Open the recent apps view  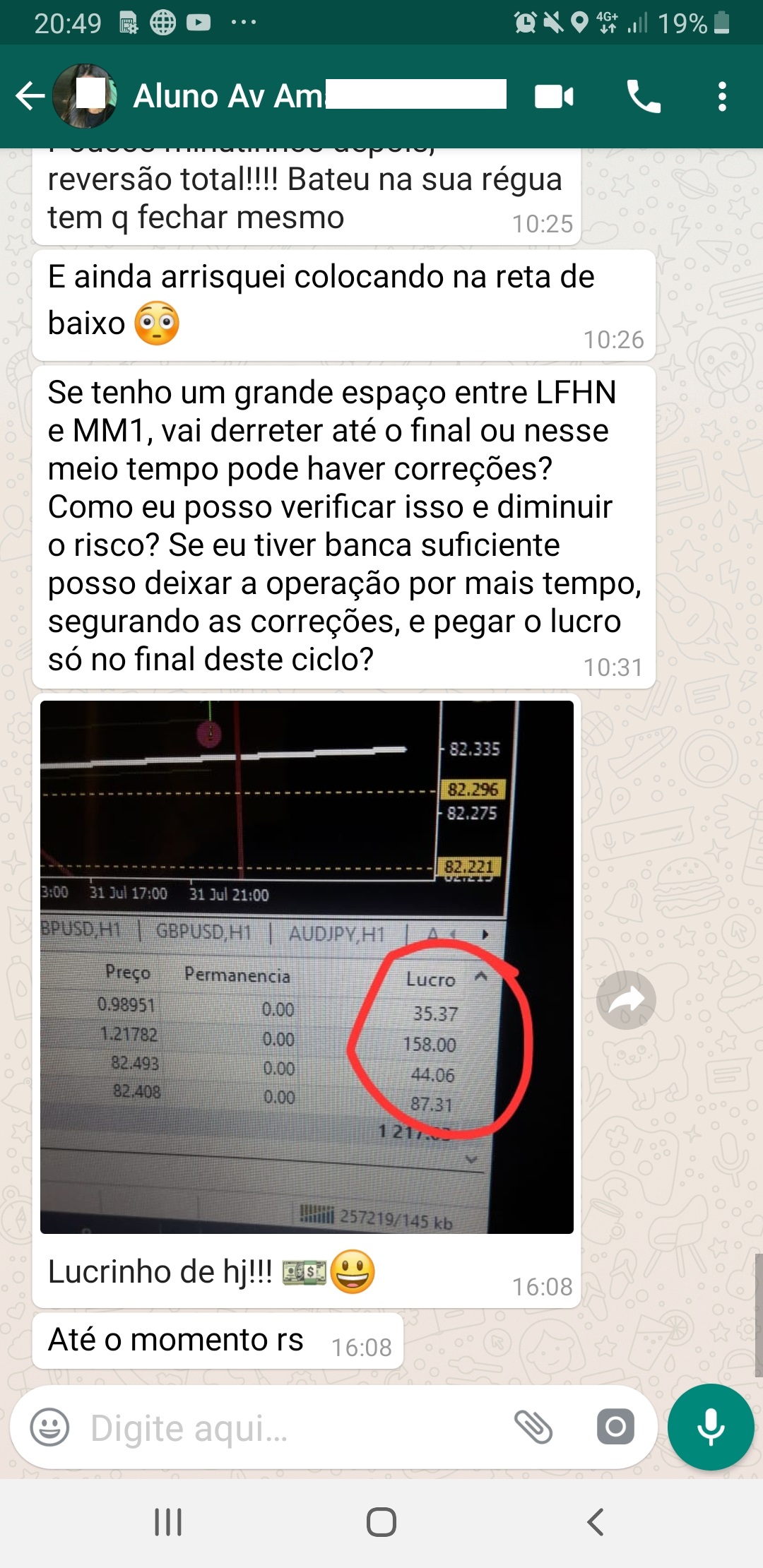[x=168, y=1522]
